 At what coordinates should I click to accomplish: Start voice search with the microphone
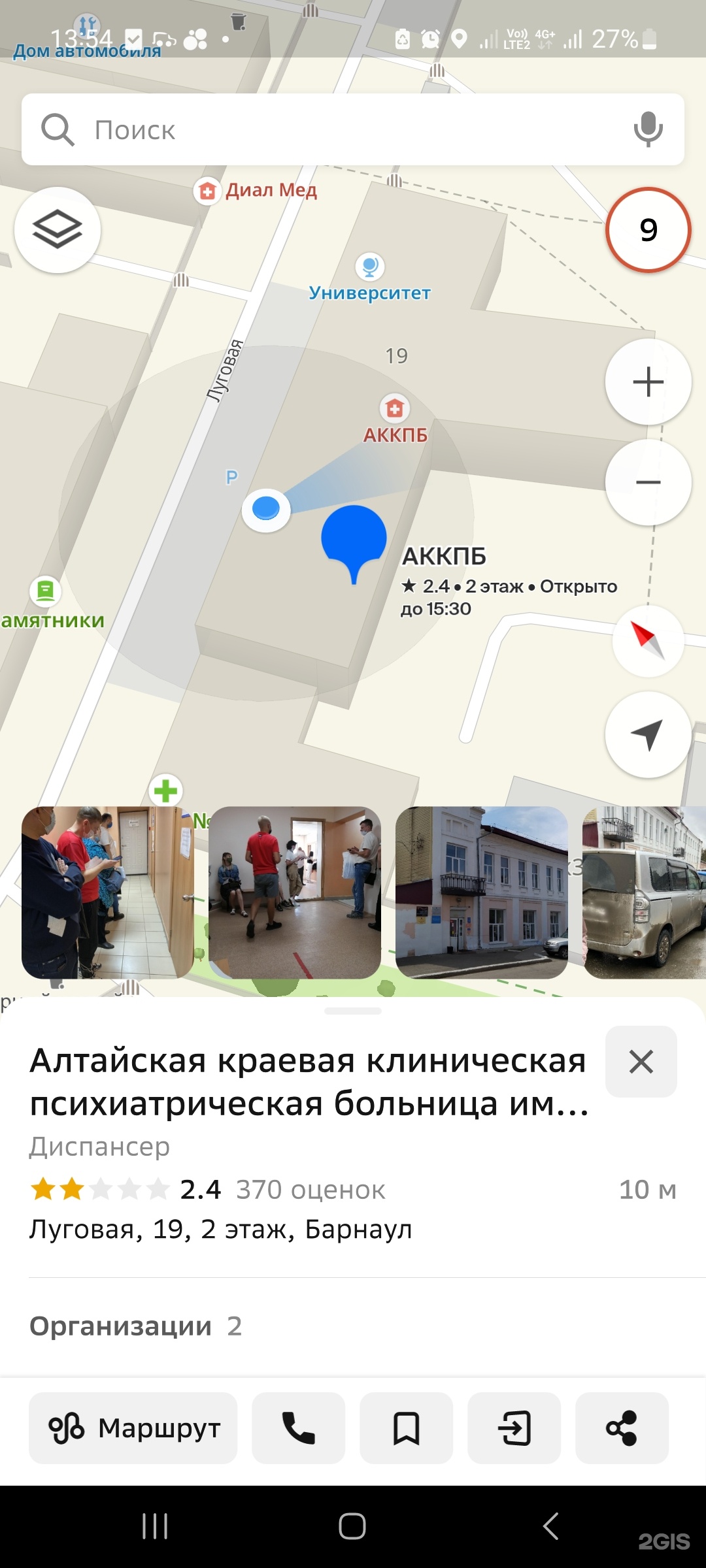(x=648, y=129)
